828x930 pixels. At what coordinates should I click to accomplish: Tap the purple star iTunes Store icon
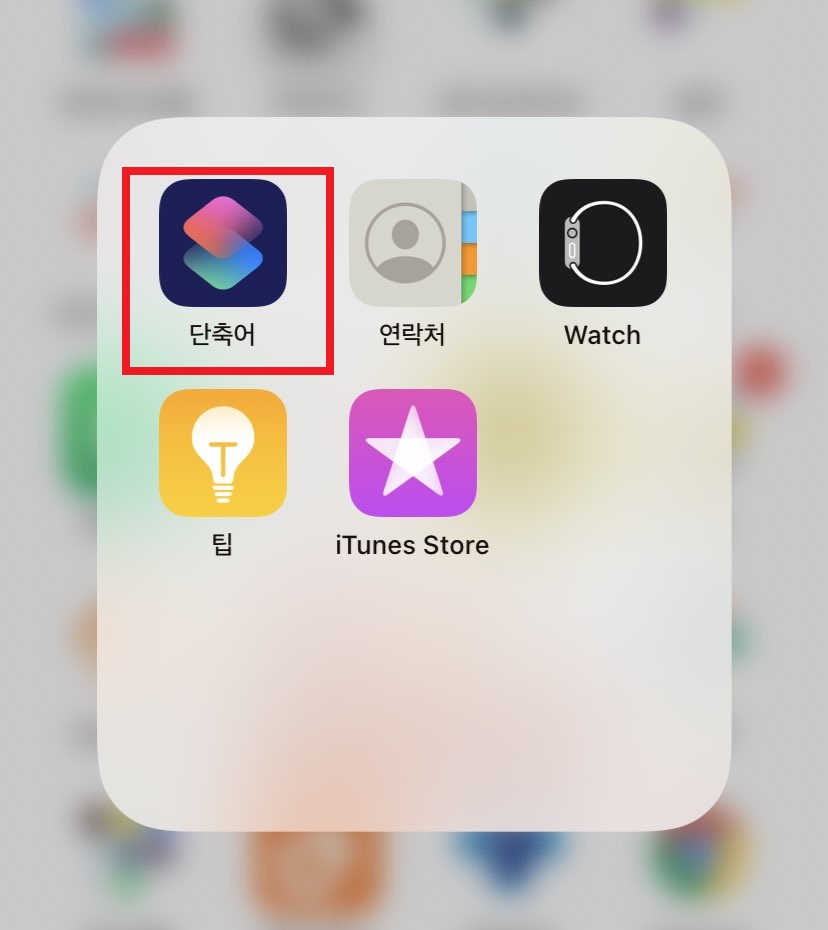pyautogui.click(x=413, y=452)
